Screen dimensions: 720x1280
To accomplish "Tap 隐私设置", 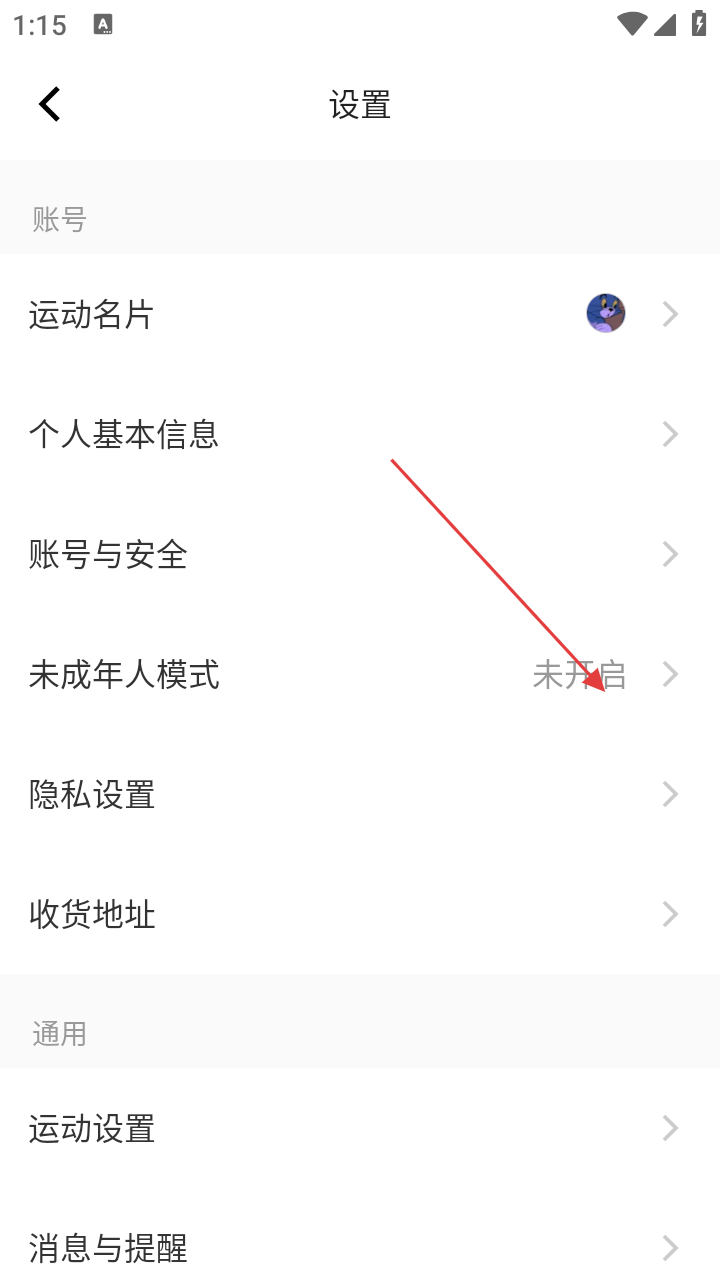I will point(360,795).
